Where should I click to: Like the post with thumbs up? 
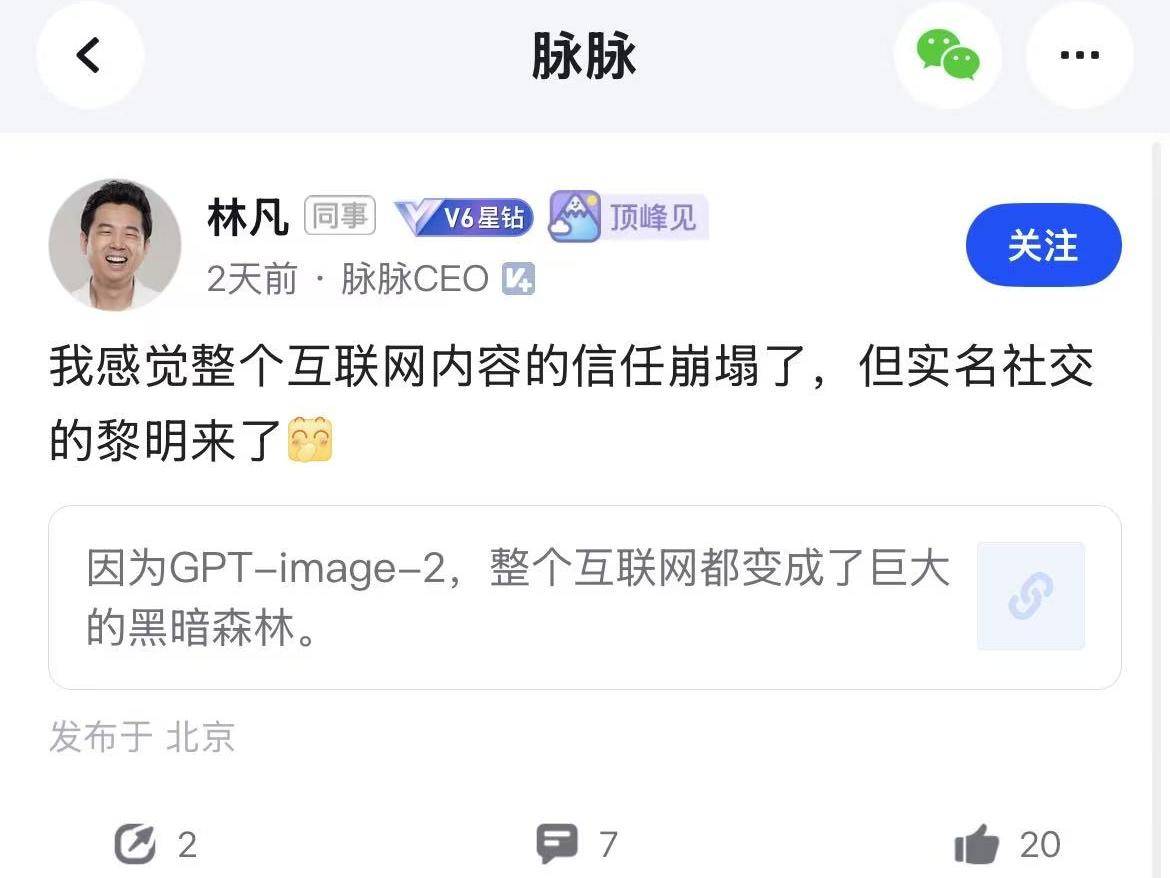click(977, 845)
